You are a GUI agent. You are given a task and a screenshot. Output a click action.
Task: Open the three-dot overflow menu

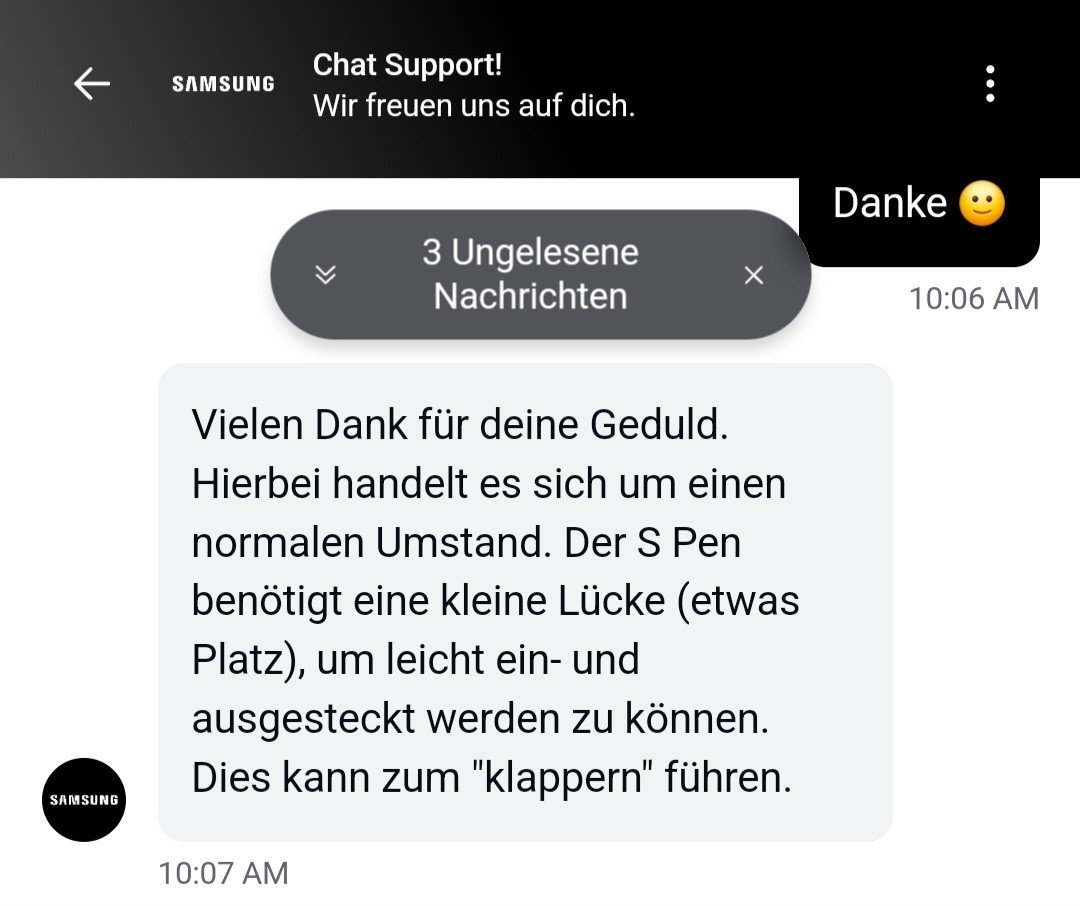[989, 84]
